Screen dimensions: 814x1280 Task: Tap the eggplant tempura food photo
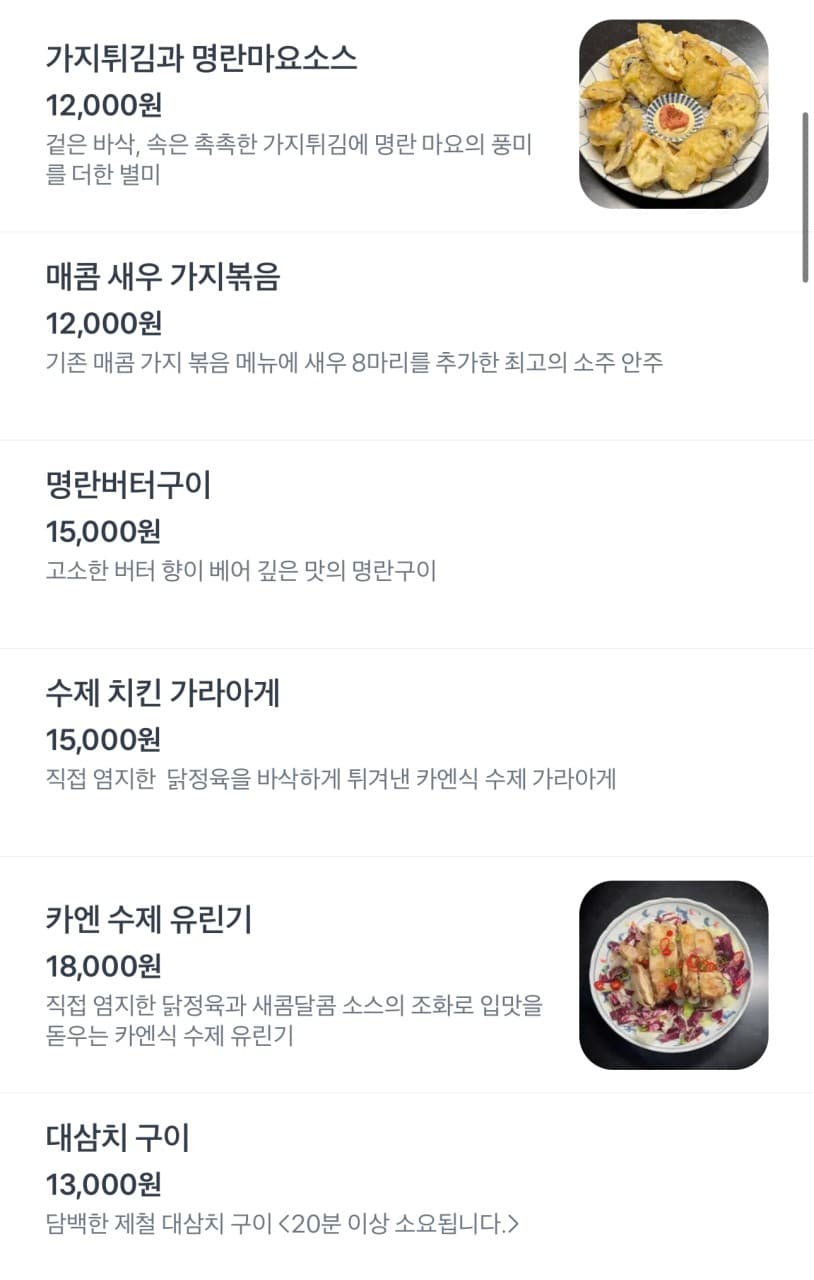tap(674, 111)
